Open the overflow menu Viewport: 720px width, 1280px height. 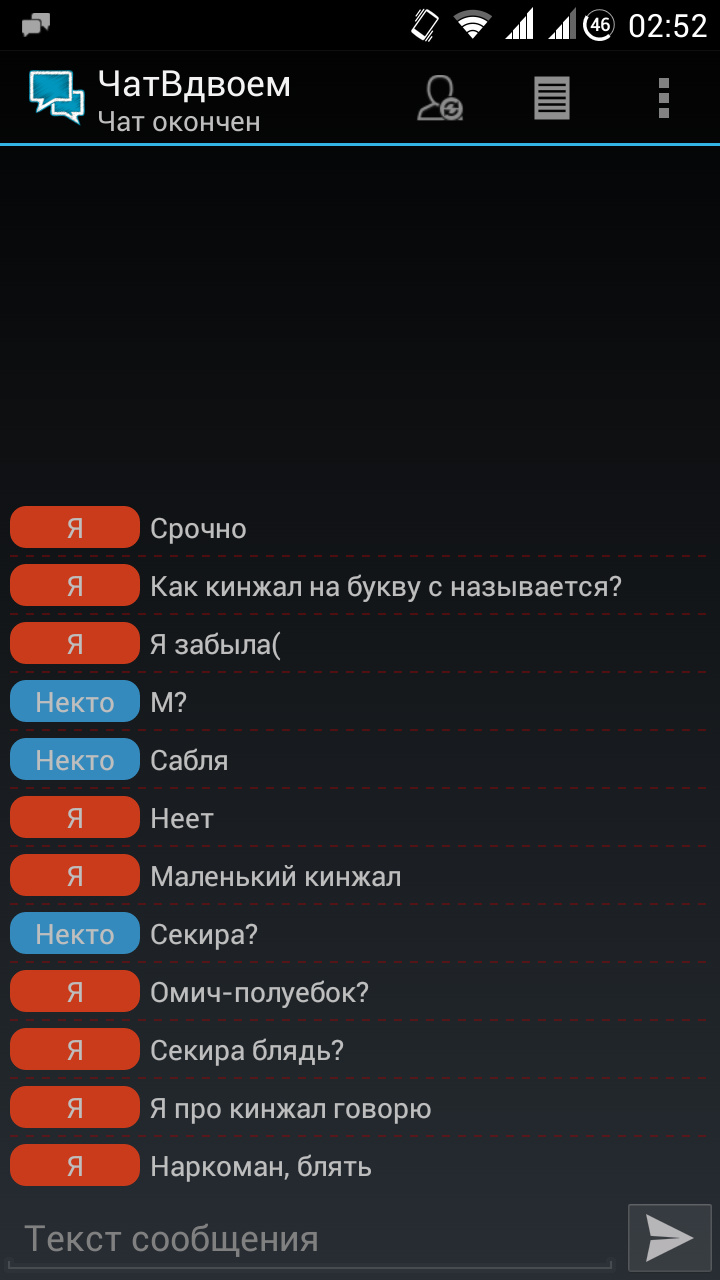click(x=664, y=98)
